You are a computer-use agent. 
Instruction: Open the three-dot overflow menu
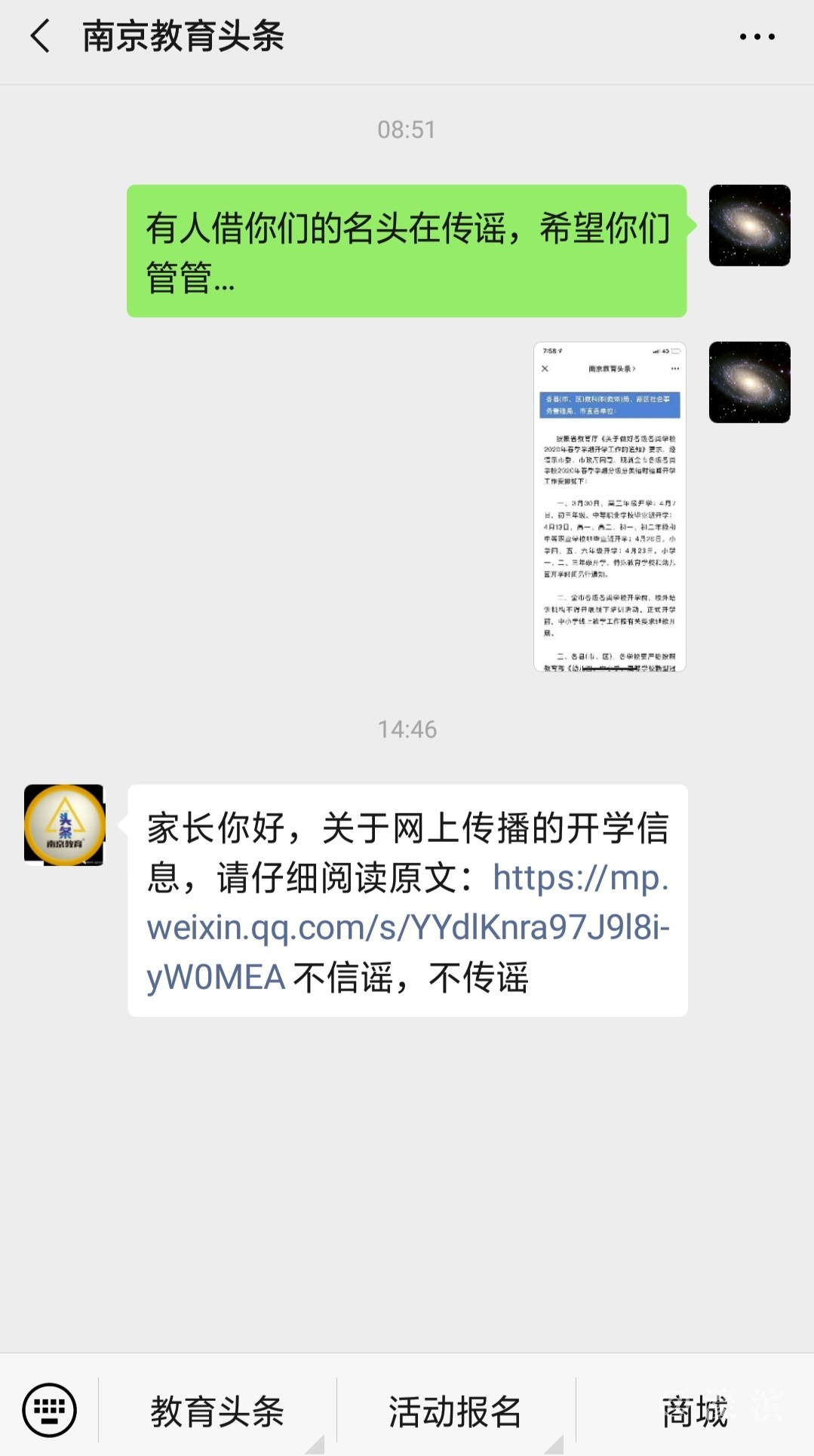757,36
